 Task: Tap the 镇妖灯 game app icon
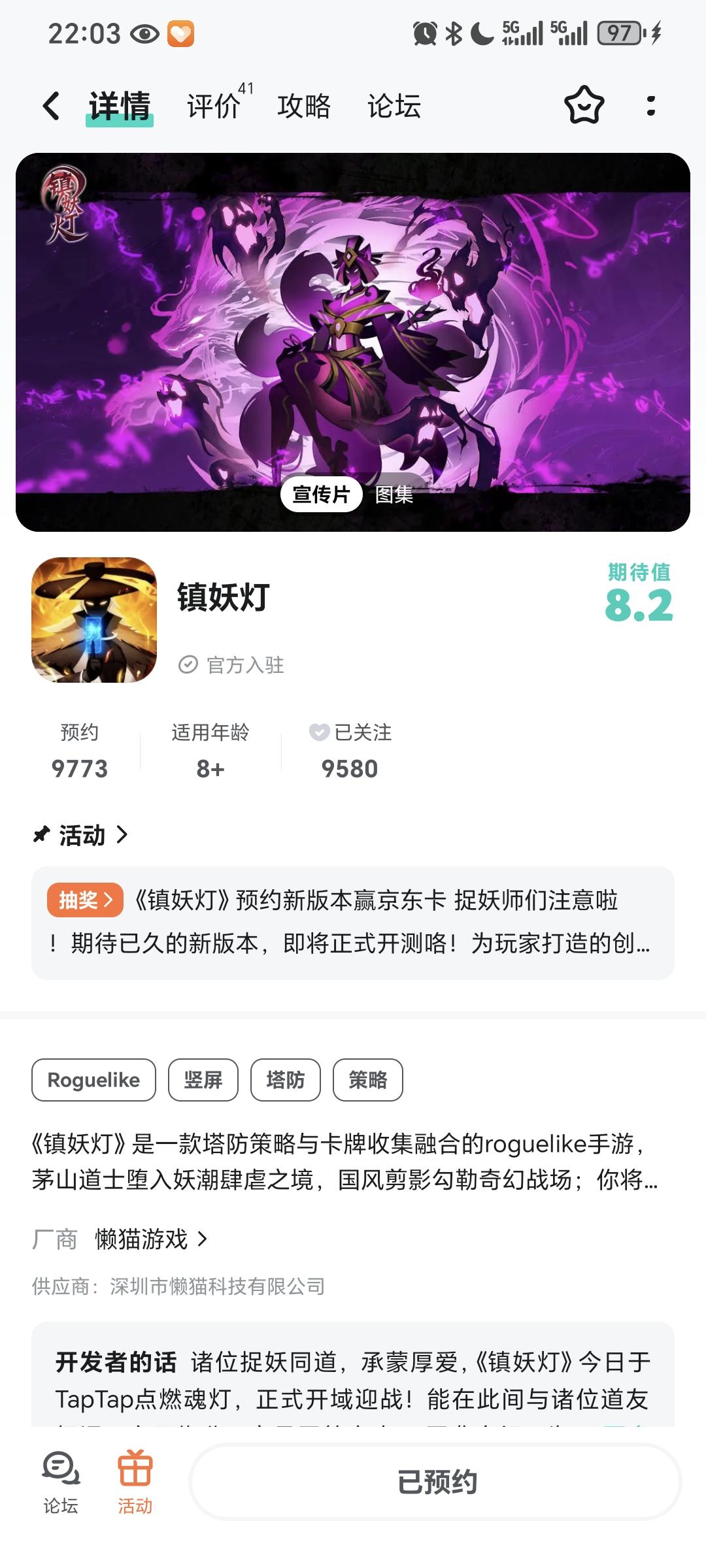tap(94, 620)
